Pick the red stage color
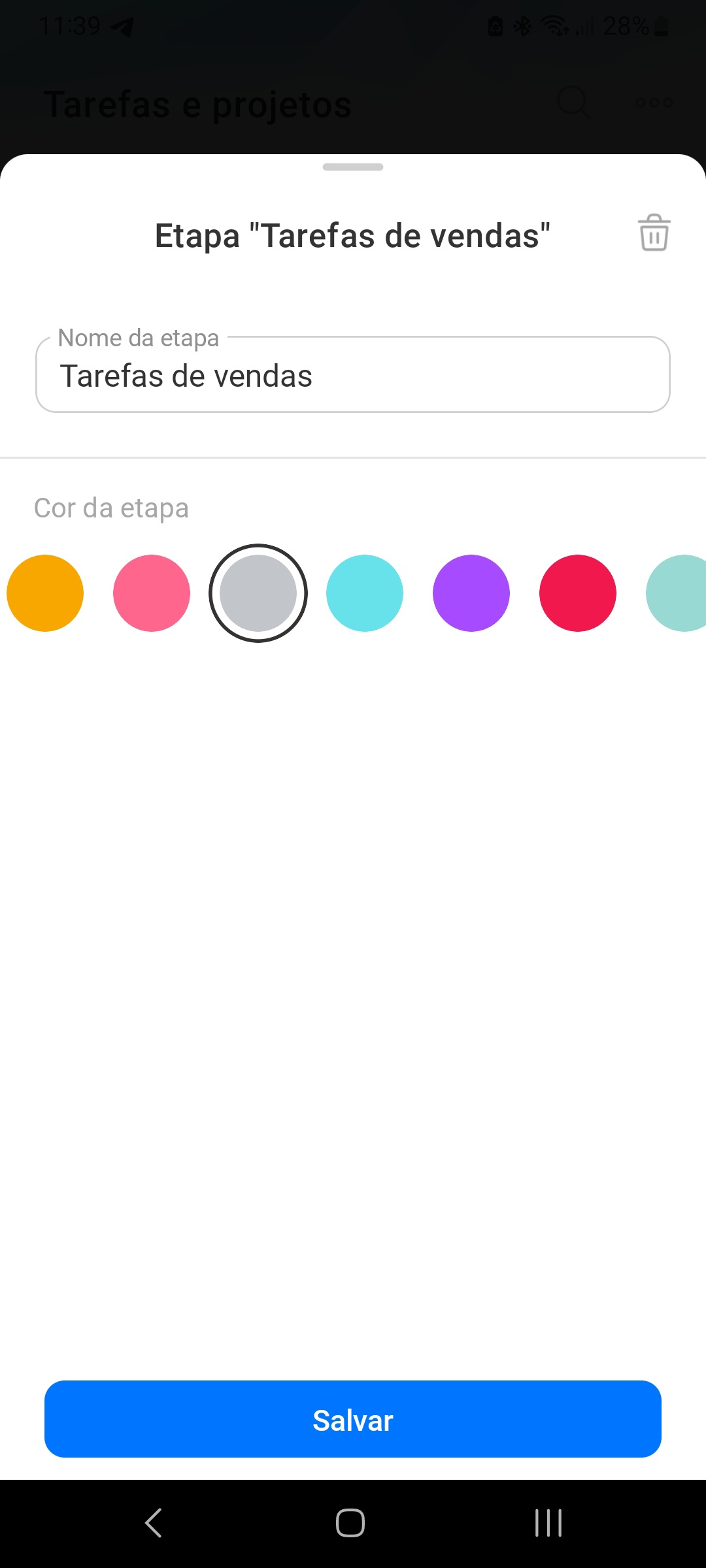The image size is (706, 1568). point(578,593)
